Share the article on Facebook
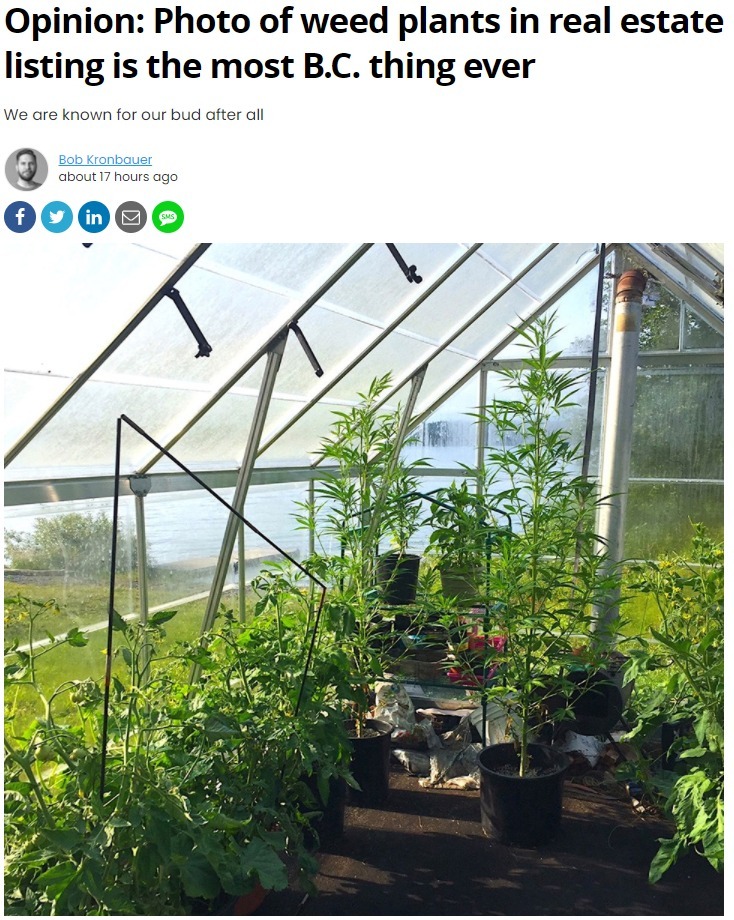Viewport: 734px width, 920px height. pos(20,217)
